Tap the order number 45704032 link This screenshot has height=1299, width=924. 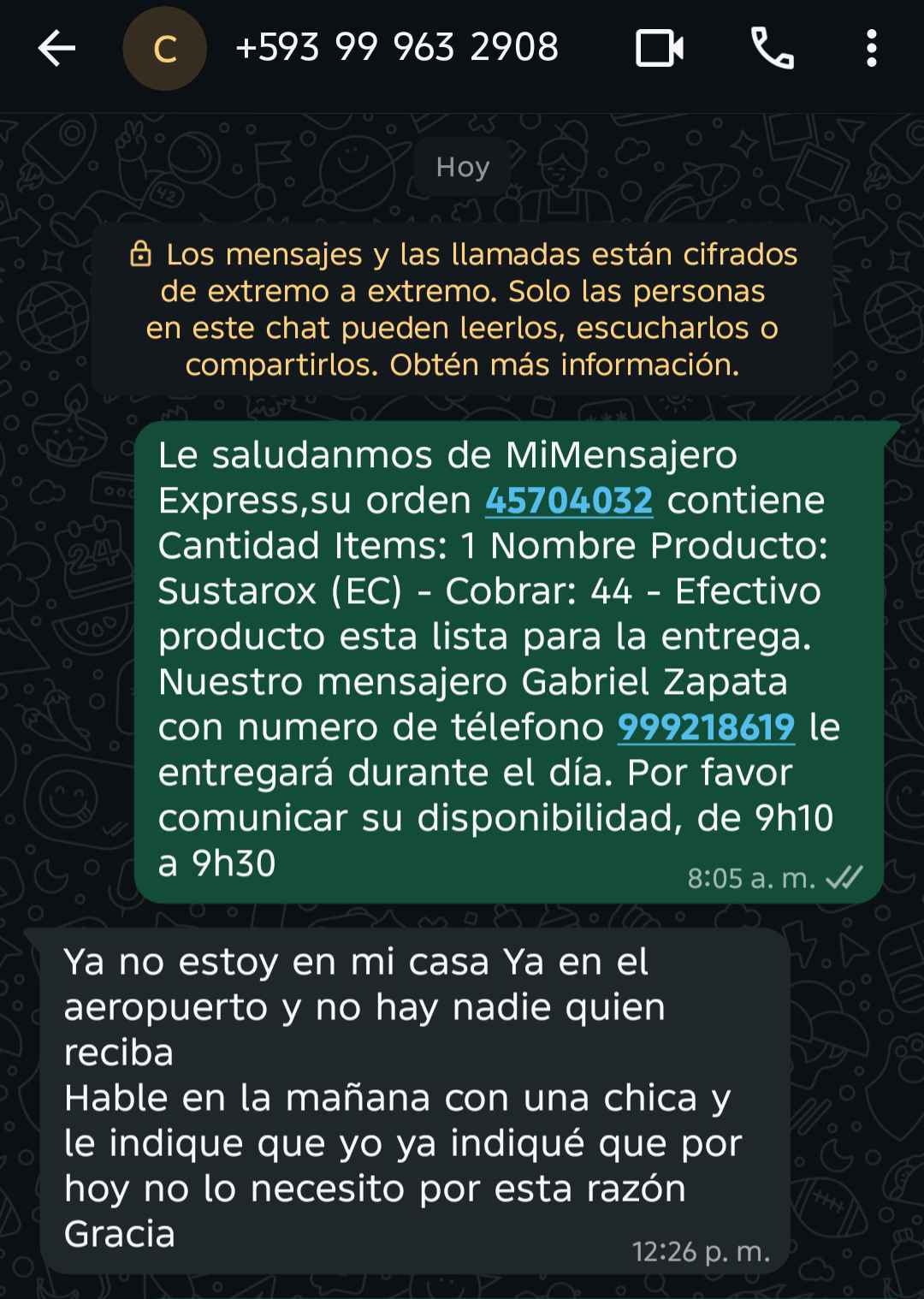point(569,501)
